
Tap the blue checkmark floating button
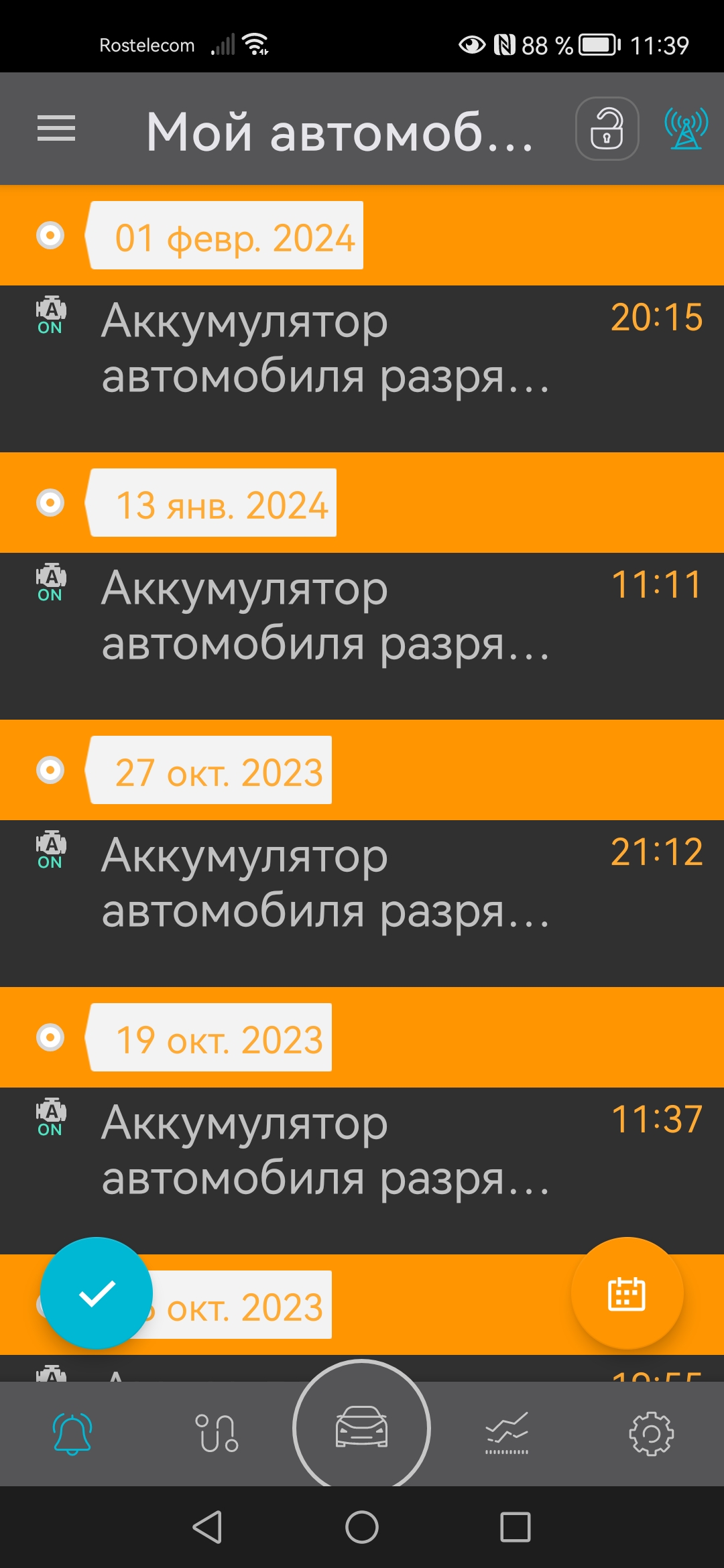[x=97, y=1293]
